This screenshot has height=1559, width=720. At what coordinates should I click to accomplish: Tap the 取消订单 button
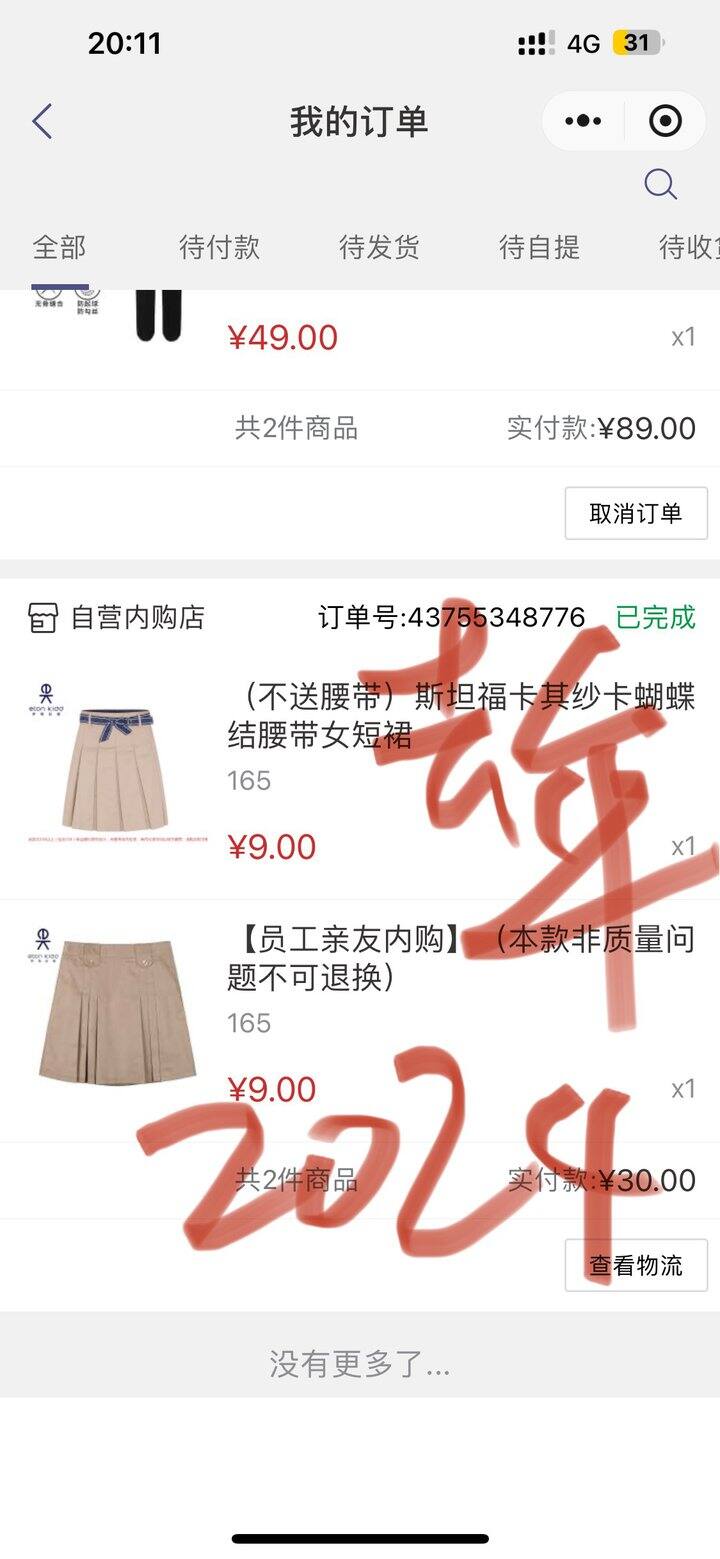[x=636, y=514]
